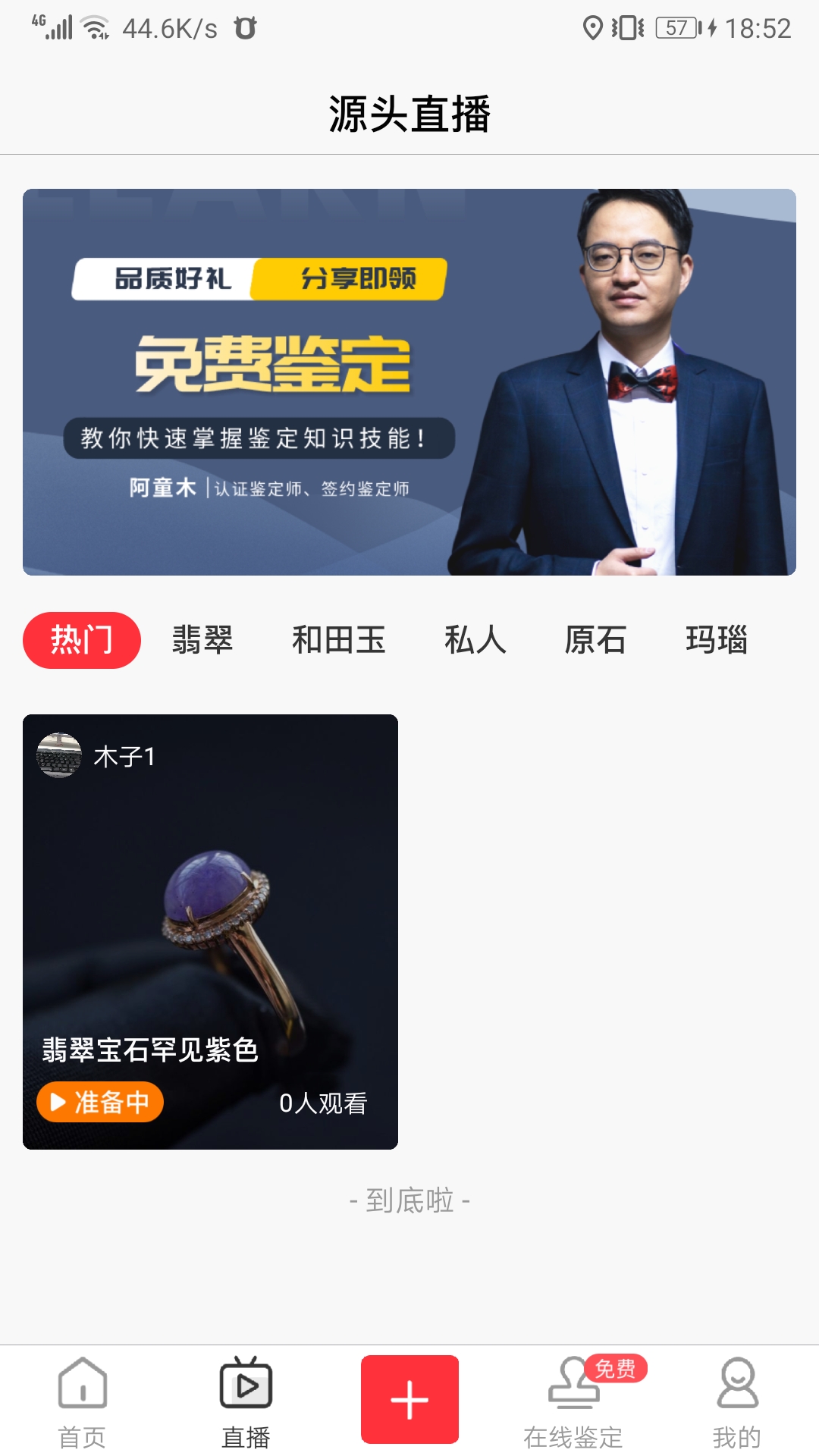Tap the 直播 bottom navigation tab

246,1401
